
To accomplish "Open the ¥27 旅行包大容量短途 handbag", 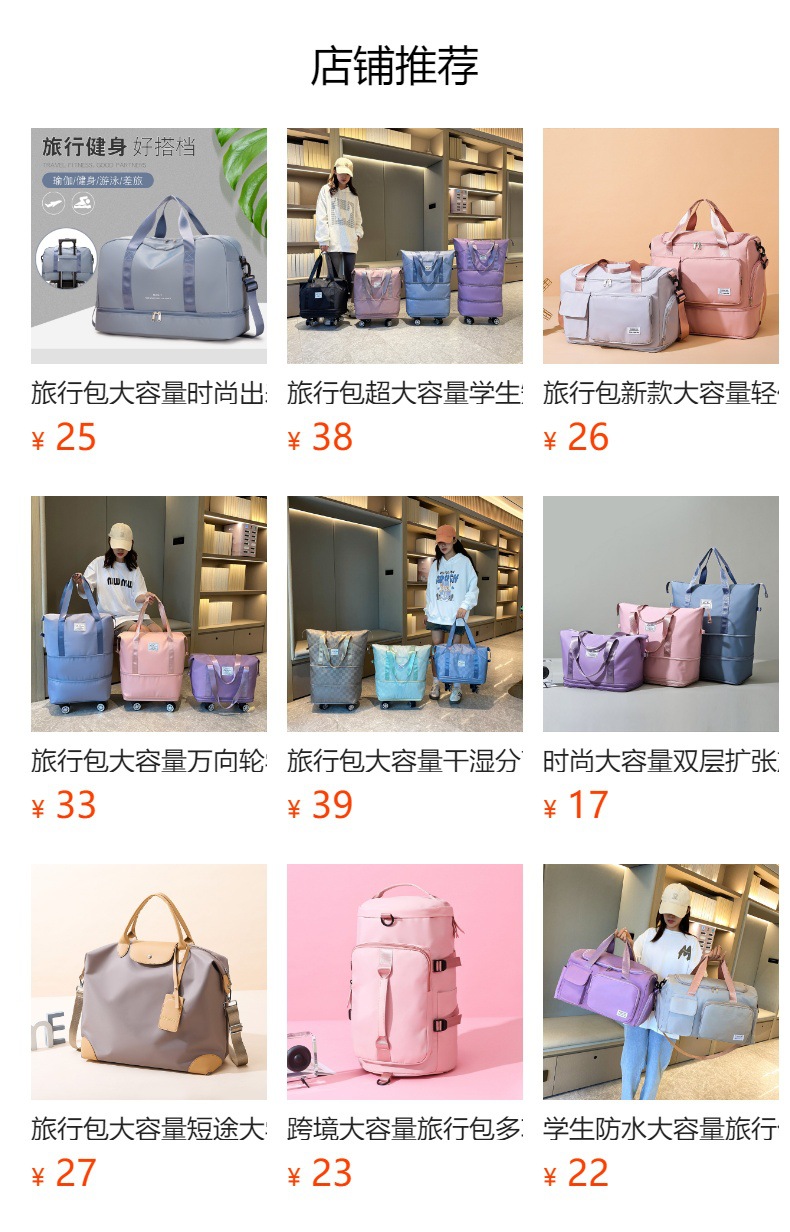I will [x=148, y=982].
